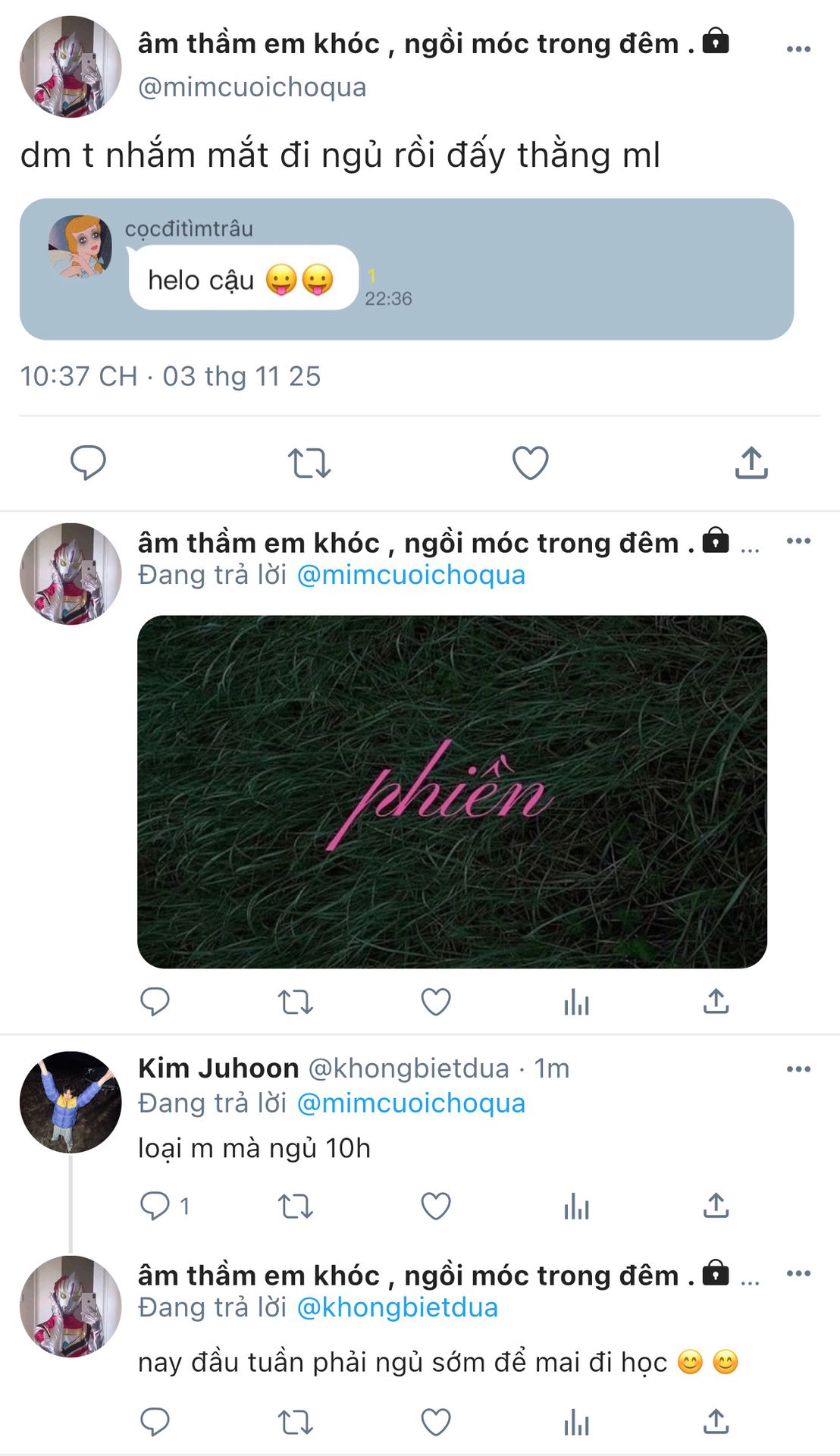Share the reply 'nay đầu tuần phải ngủ sớm'
The height and width of the screenshot is (1456, 840).
click(716, 1423)
